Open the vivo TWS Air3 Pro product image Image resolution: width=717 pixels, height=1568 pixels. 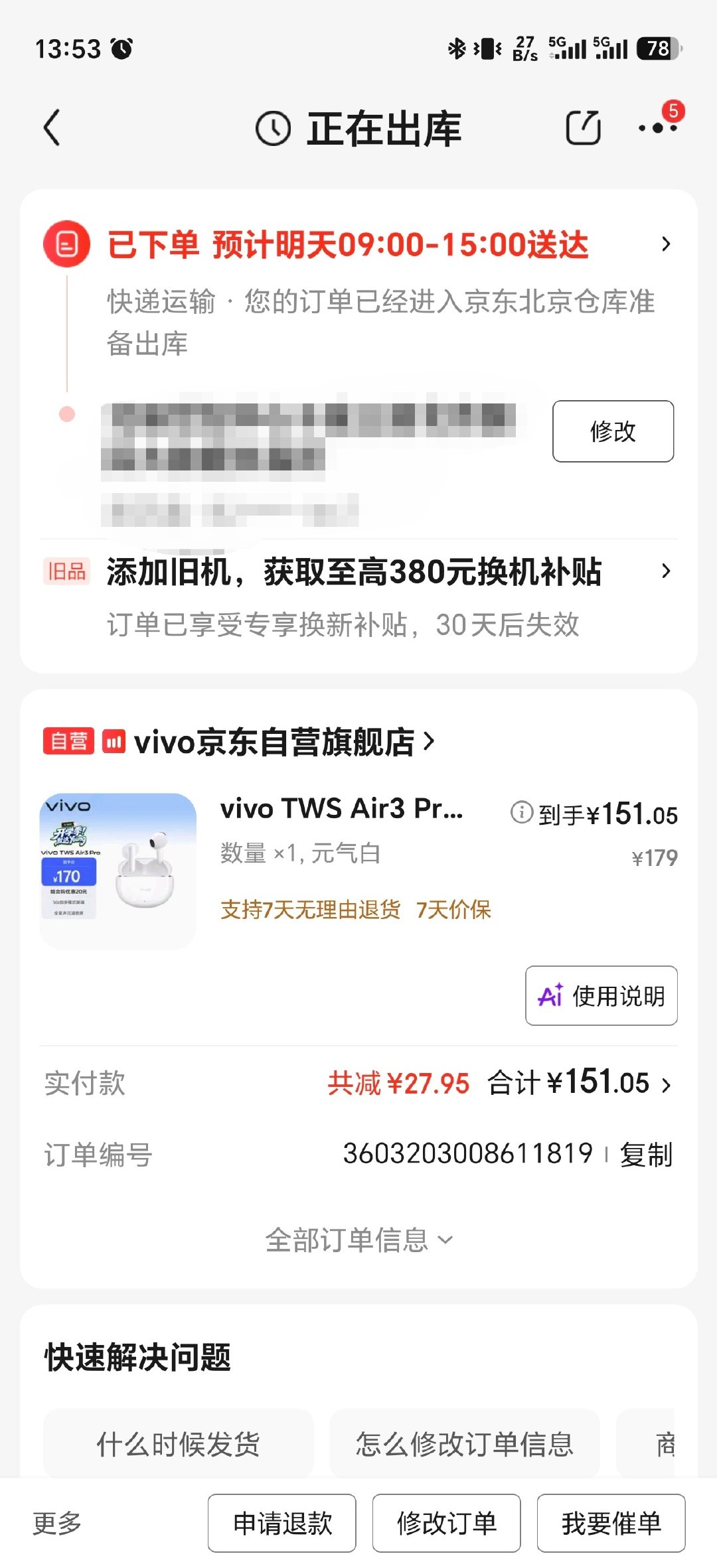point(118,871)
